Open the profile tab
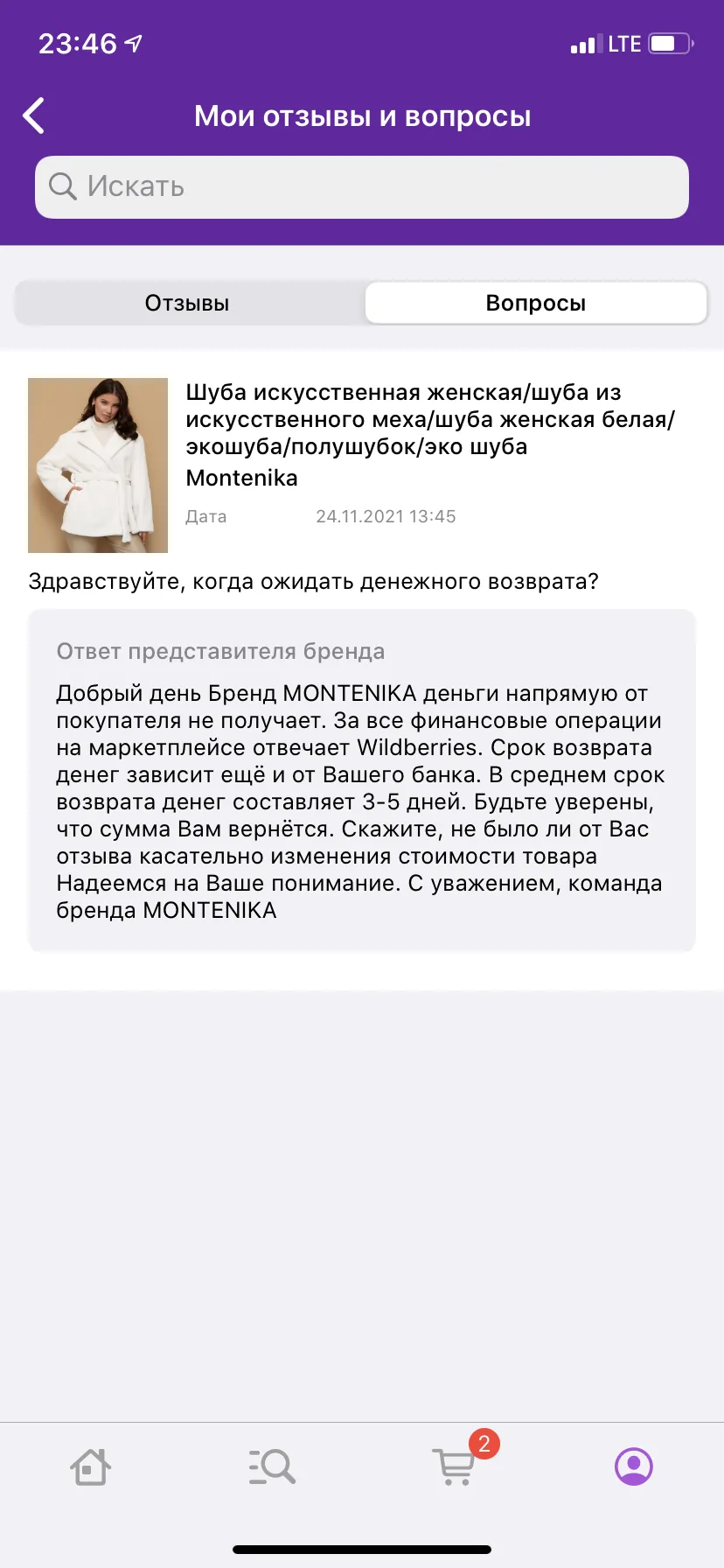This screenshot has height=1568, width=724. coord(634,1466)
